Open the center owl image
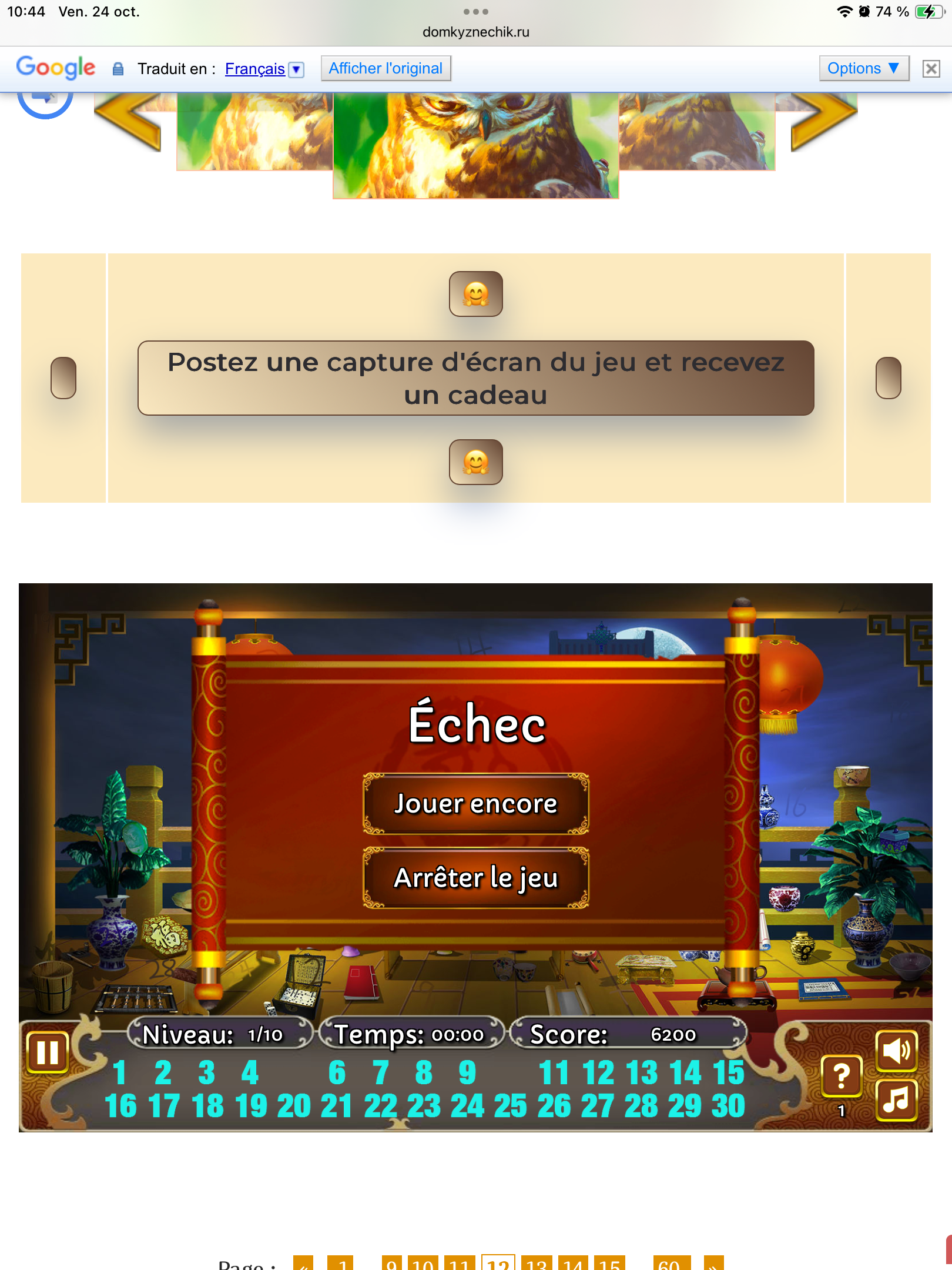Image resolution: width=952 pixels, height=1270 pixels. 476,144
